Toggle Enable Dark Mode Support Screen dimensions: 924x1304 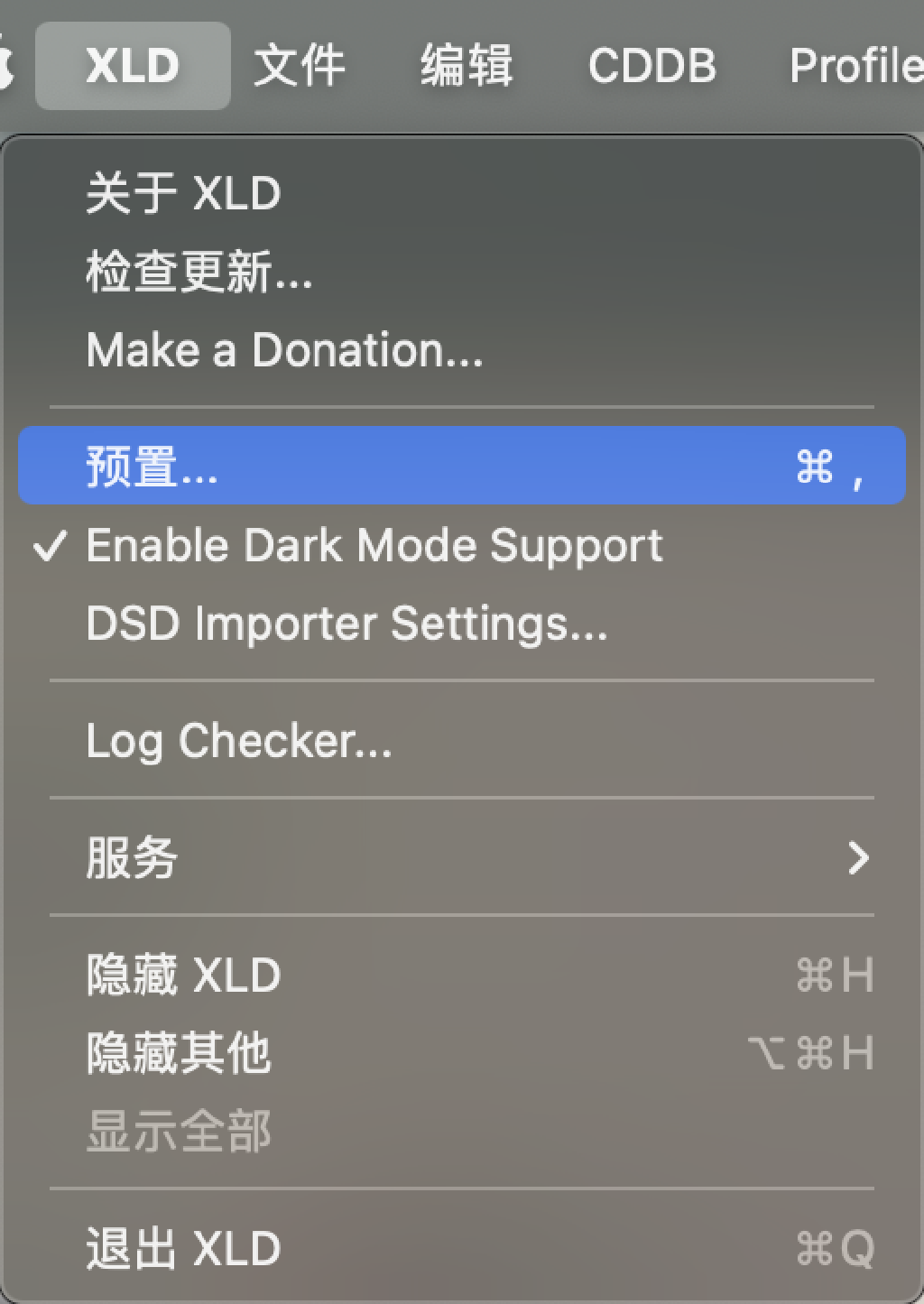point(374,544)
